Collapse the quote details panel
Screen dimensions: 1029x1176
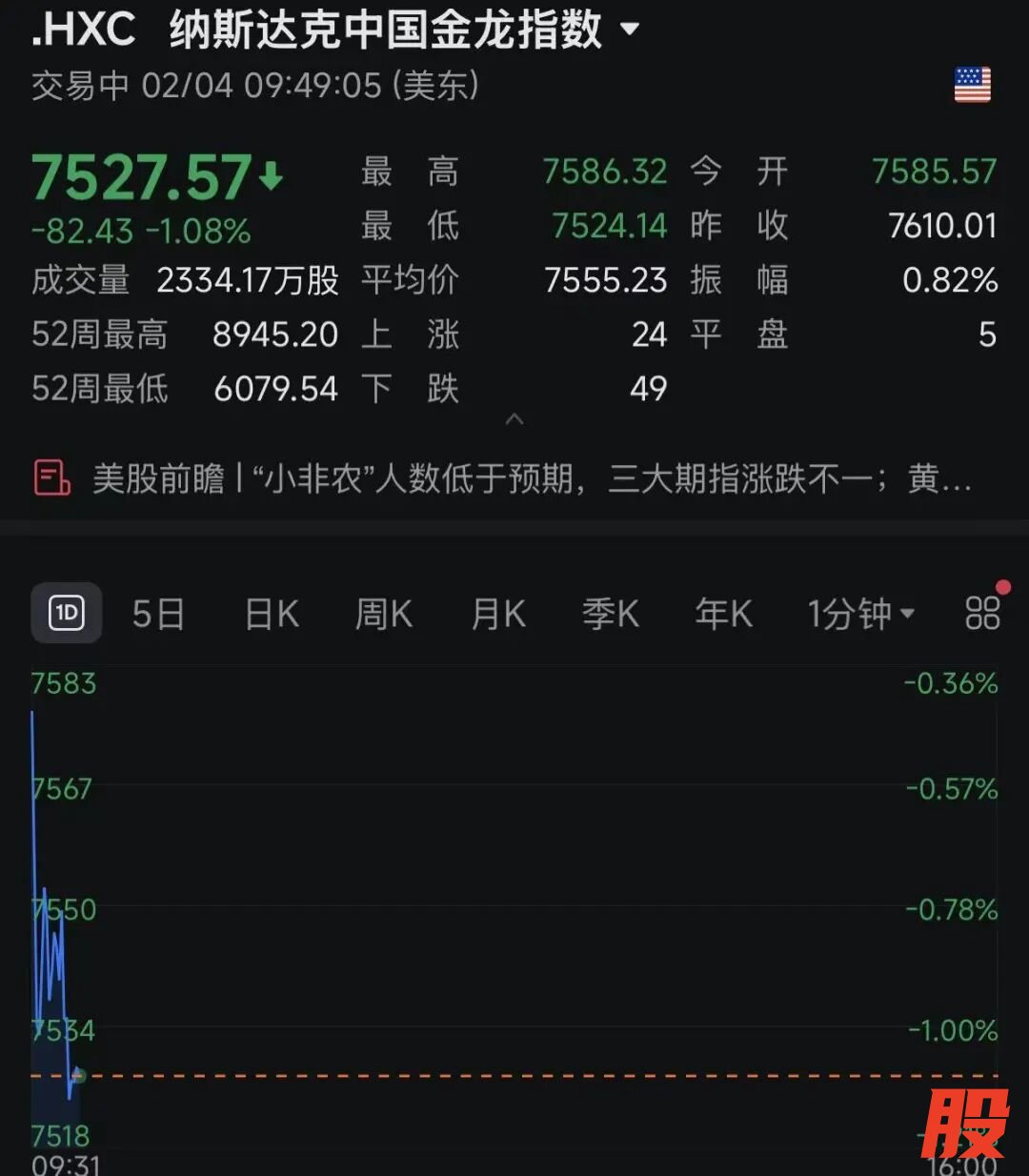click(514, 419)
